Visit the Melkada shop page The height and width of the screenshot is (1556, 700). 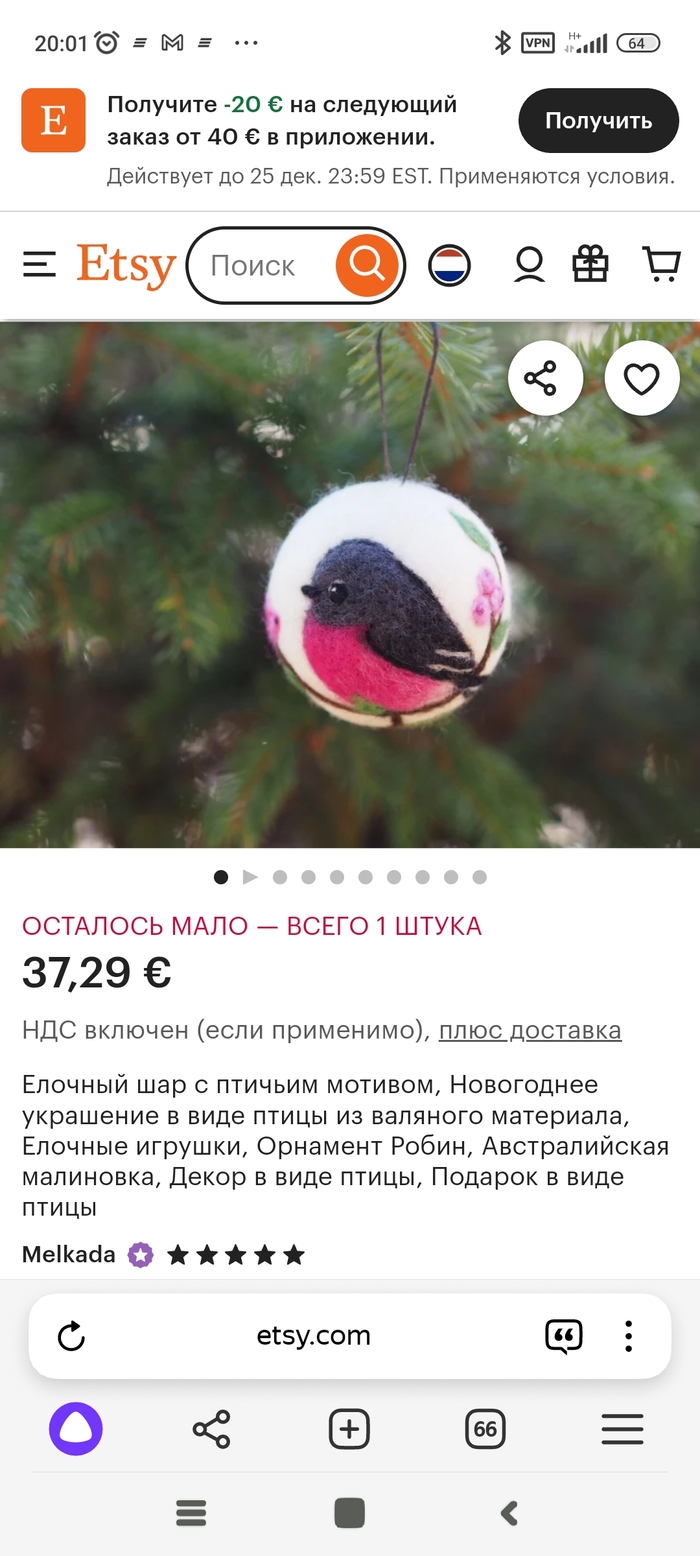(x=68, y=1254)
